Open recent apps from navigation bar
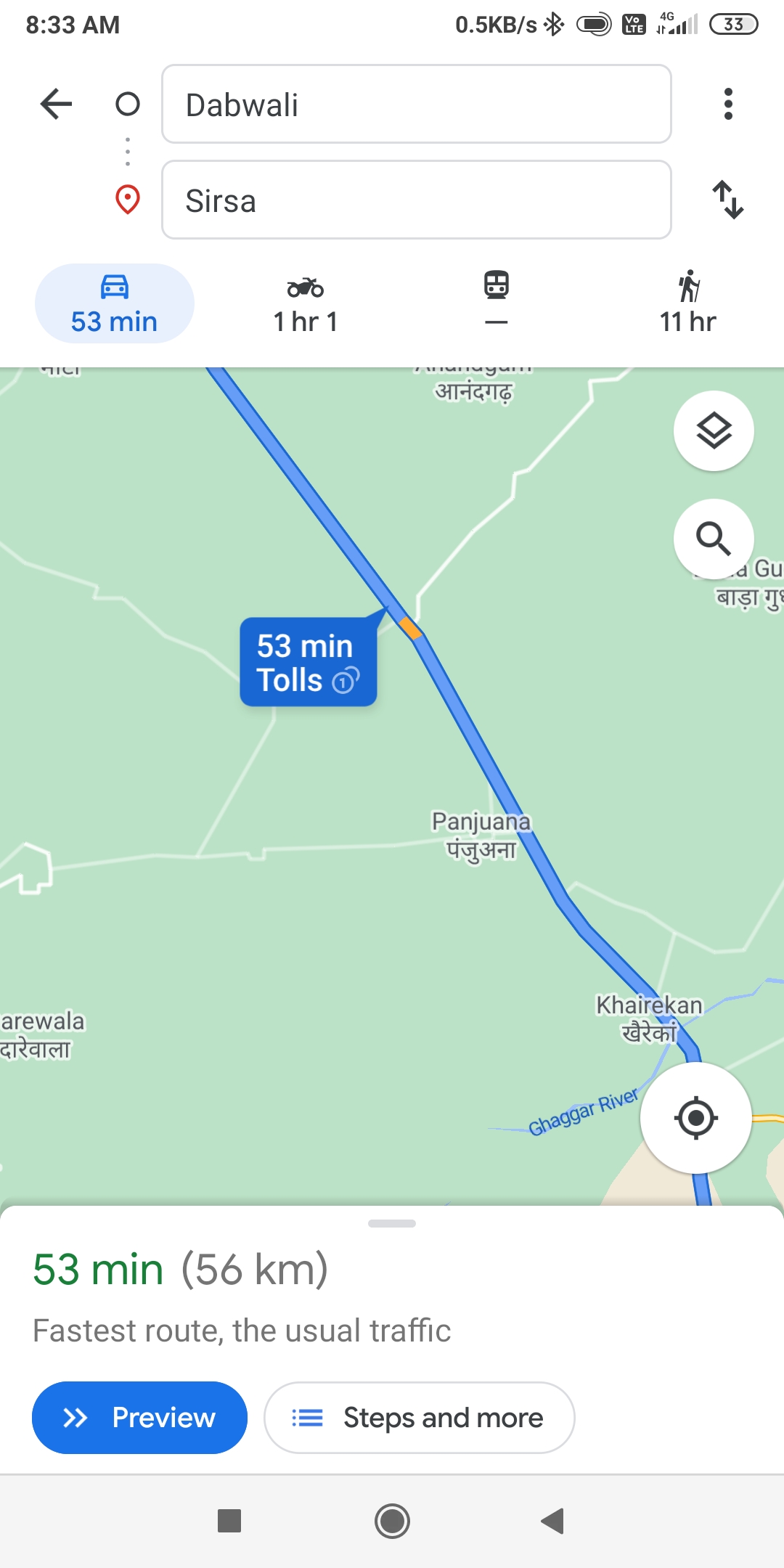The width and height of the screenshot is (784, 1568). pos(229,1521)
